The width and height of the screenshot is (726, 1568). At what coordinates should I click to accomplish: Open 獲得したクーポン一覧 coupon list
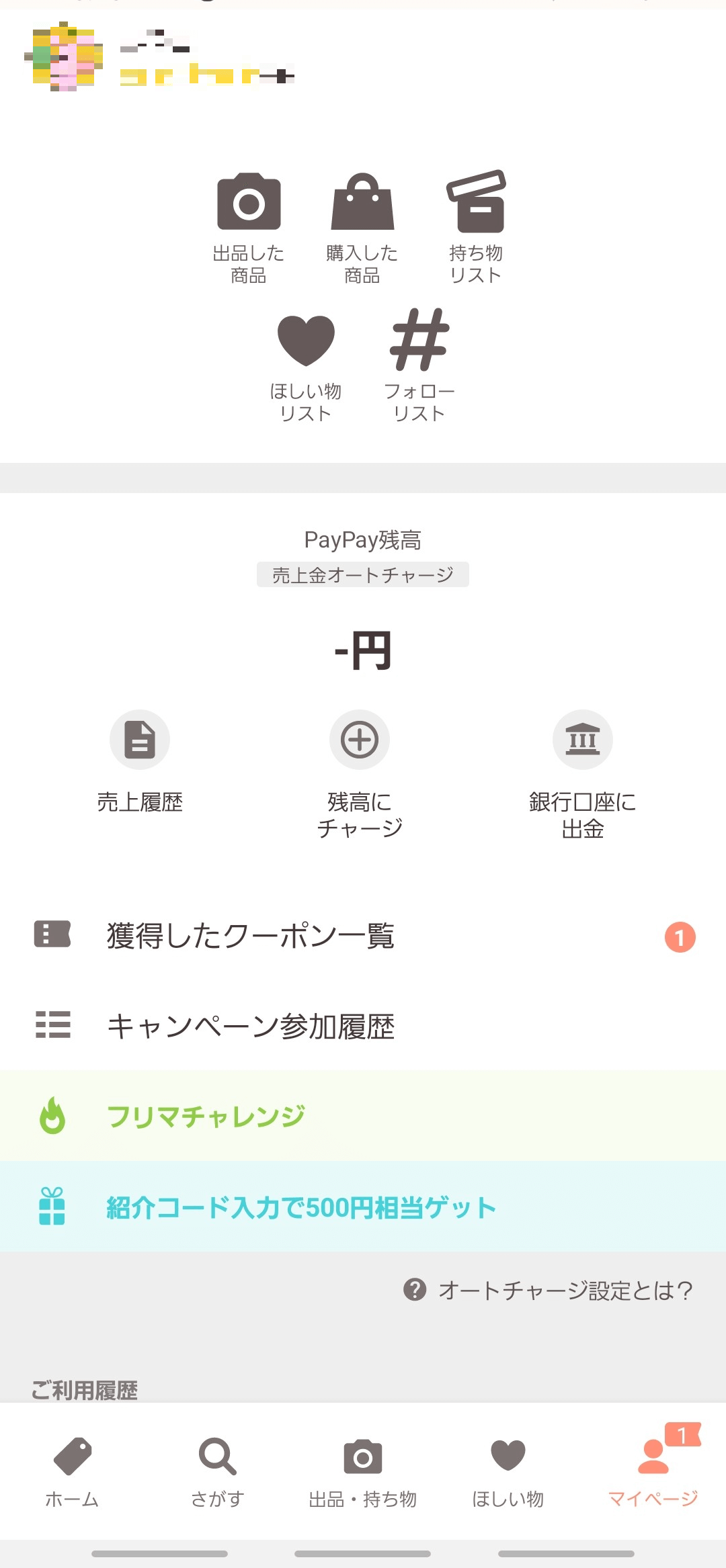[x=363, y=936]
